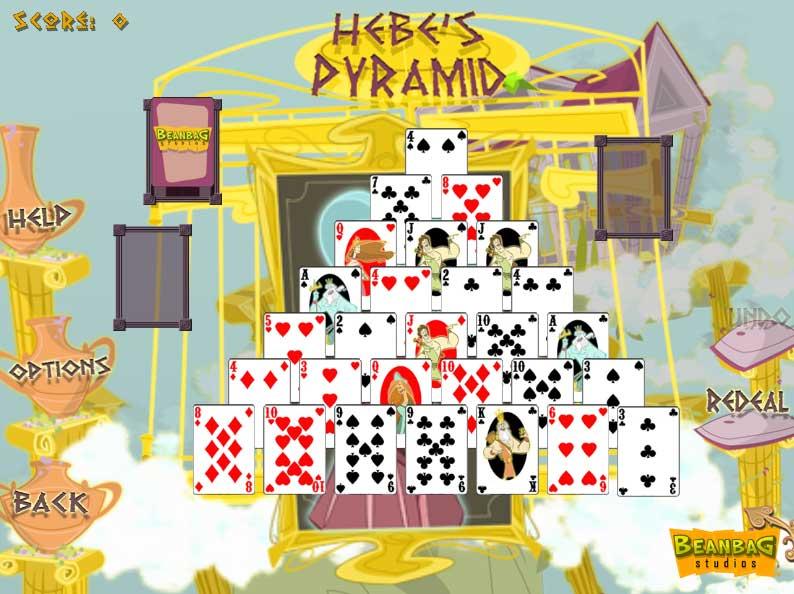The image size is (794, 594).
Task: Choose the 9 of clubs card
Action: [437, 450]
